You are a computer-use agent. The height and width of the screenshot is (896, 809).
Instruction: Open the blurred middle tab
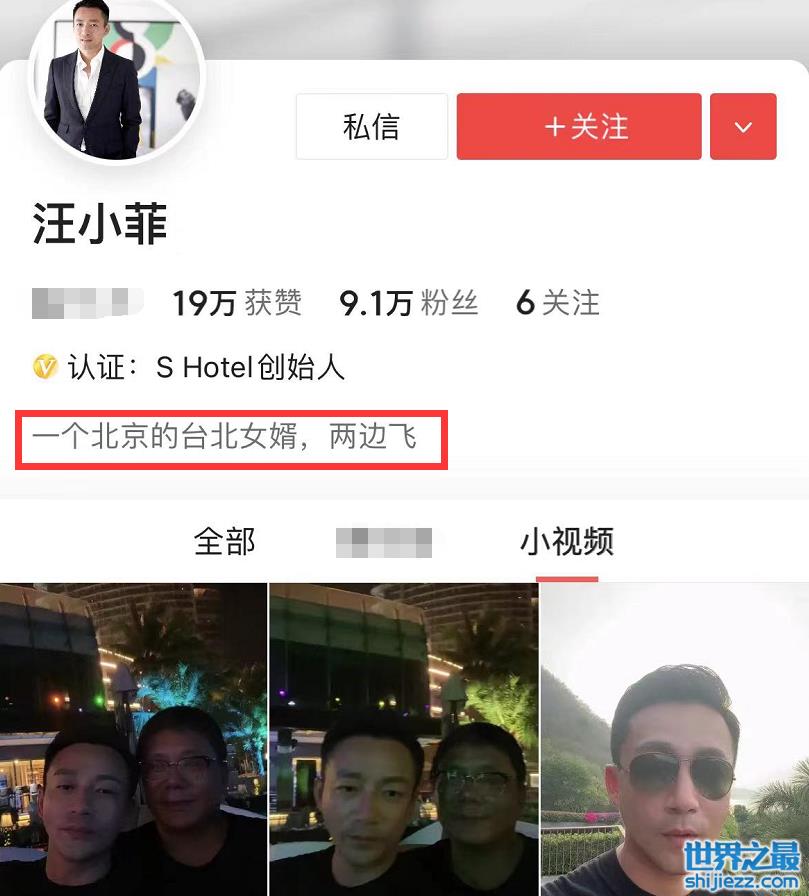pos(384,542)
